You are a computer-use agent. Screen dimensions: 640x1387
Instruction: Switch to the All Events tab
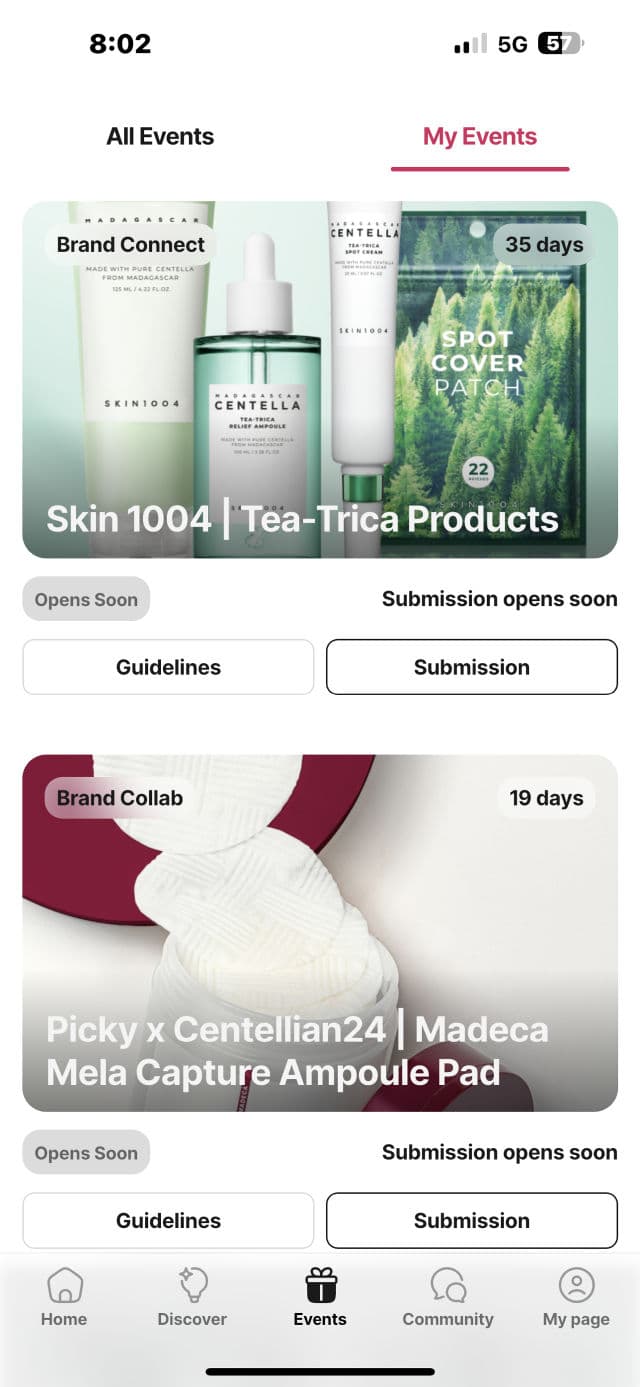click(160, 137)
